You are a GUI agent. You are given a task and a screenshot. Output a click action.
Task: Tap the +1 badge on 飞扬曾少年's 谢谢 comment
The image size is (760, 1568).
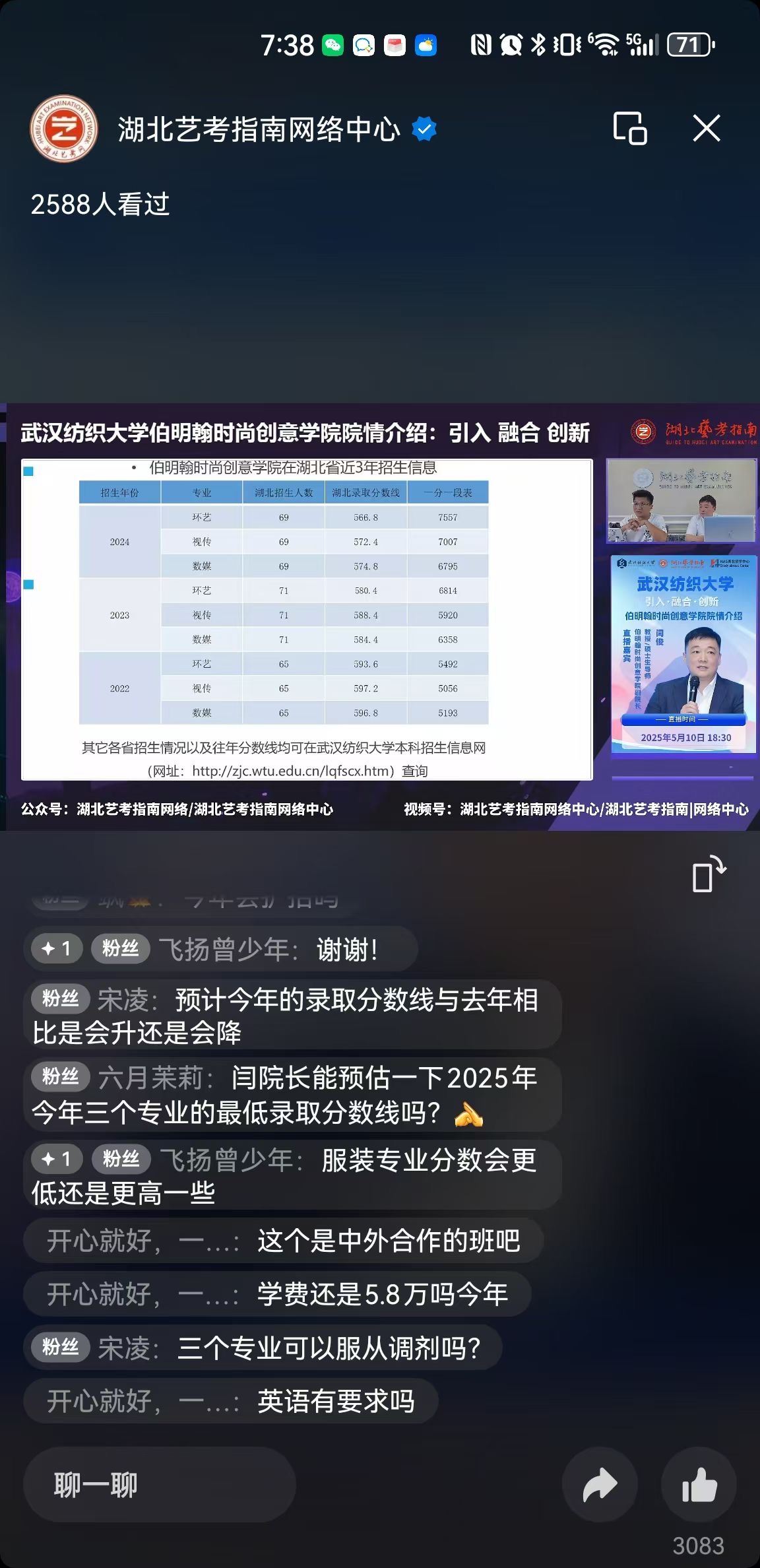point(56,949)
